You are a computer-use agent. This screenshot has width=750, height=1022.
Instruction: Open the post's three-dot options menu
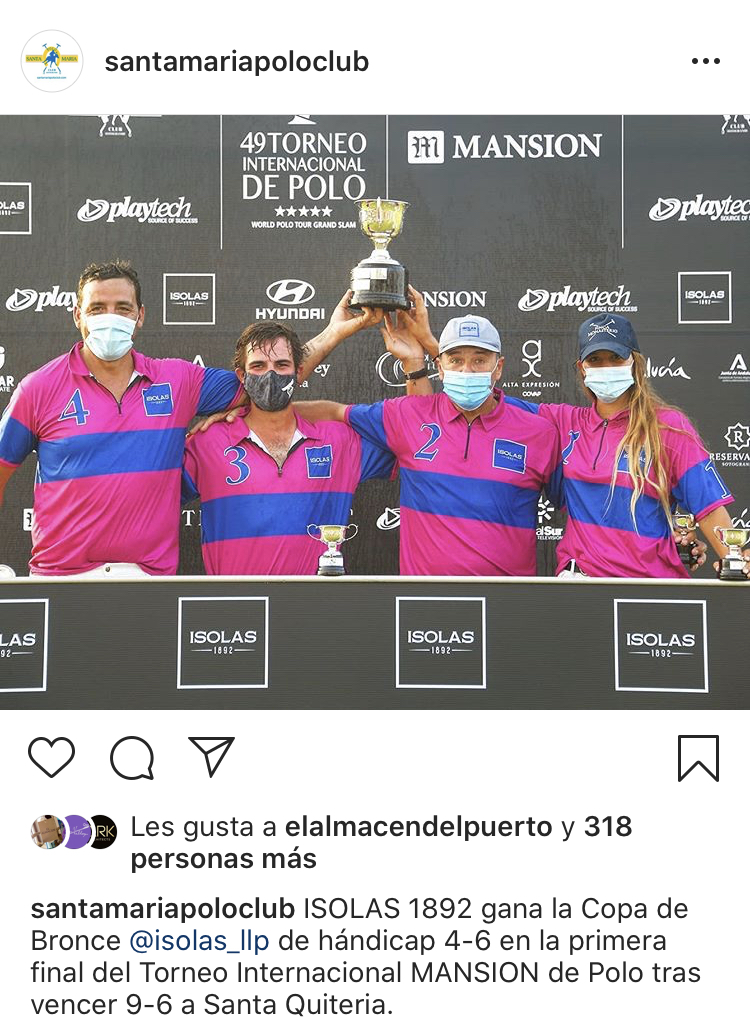click(x=705, y=62)
